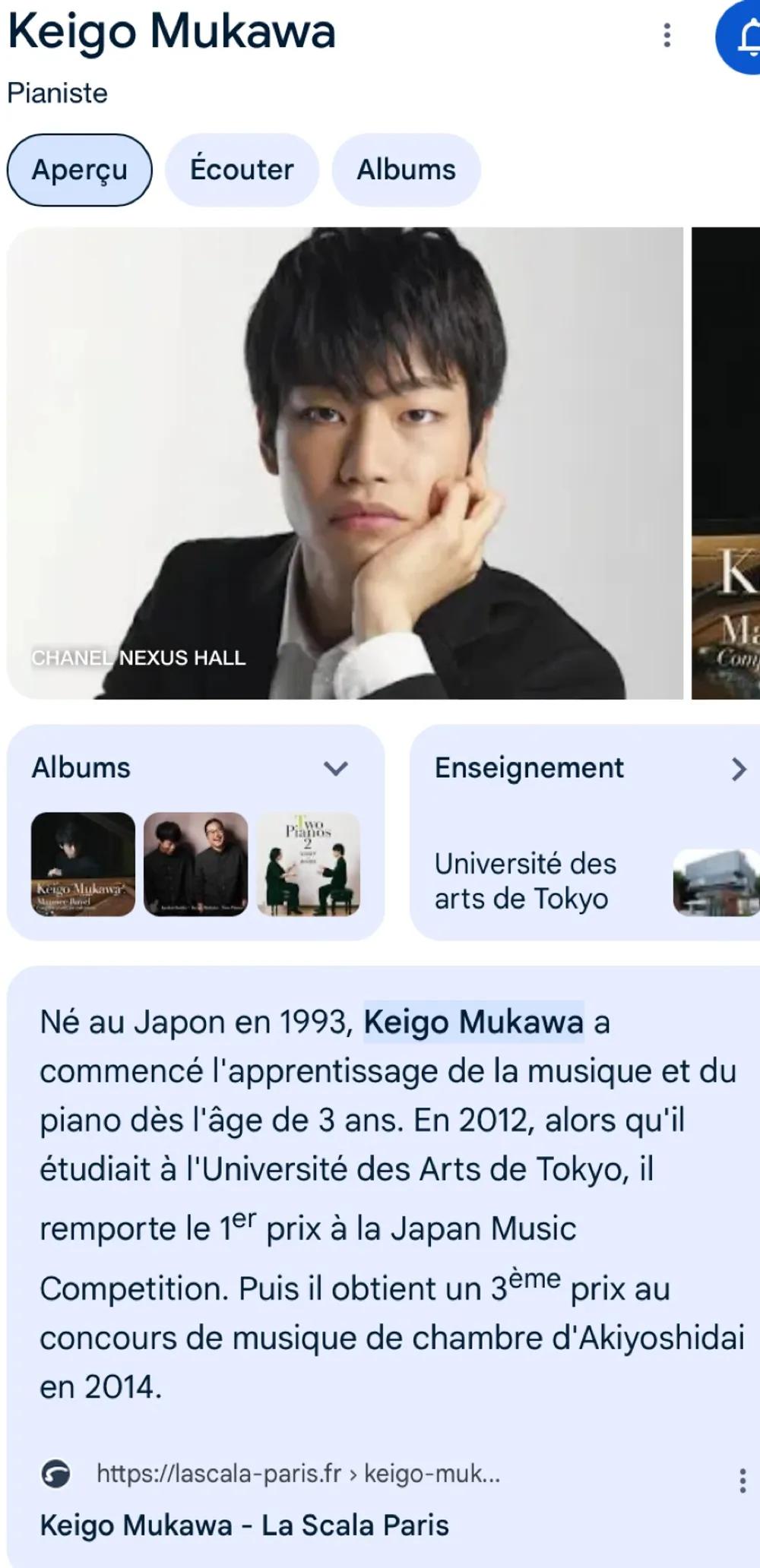View Université des arts de Tokyo
The height and width of the screenshot is (1568, 760).
click(525, 881)
